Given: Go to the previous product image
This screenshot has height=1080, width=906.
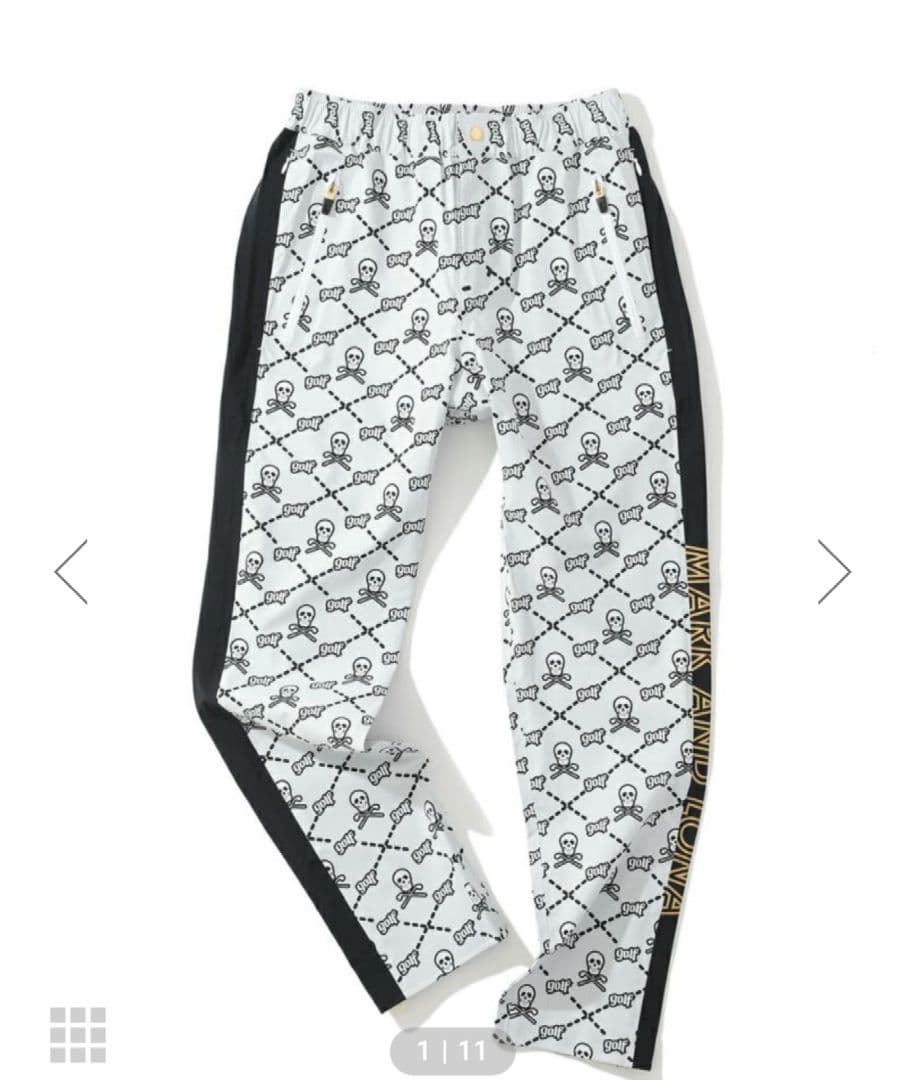Looking at the screenshot, I should click(71, 572).
